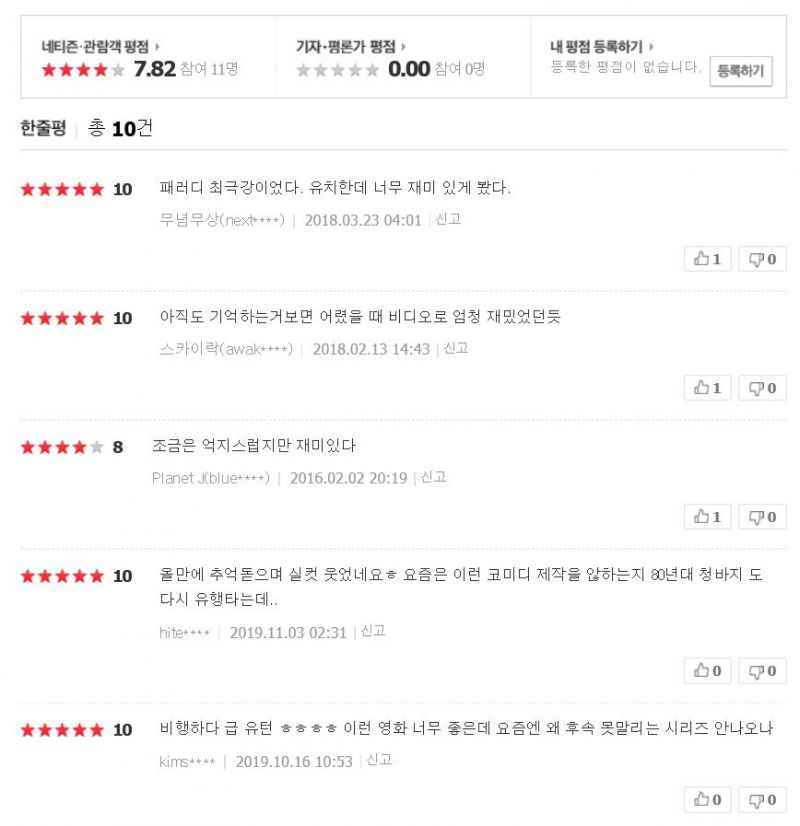Like the review by 스카이락

click(x=708, y=387)
